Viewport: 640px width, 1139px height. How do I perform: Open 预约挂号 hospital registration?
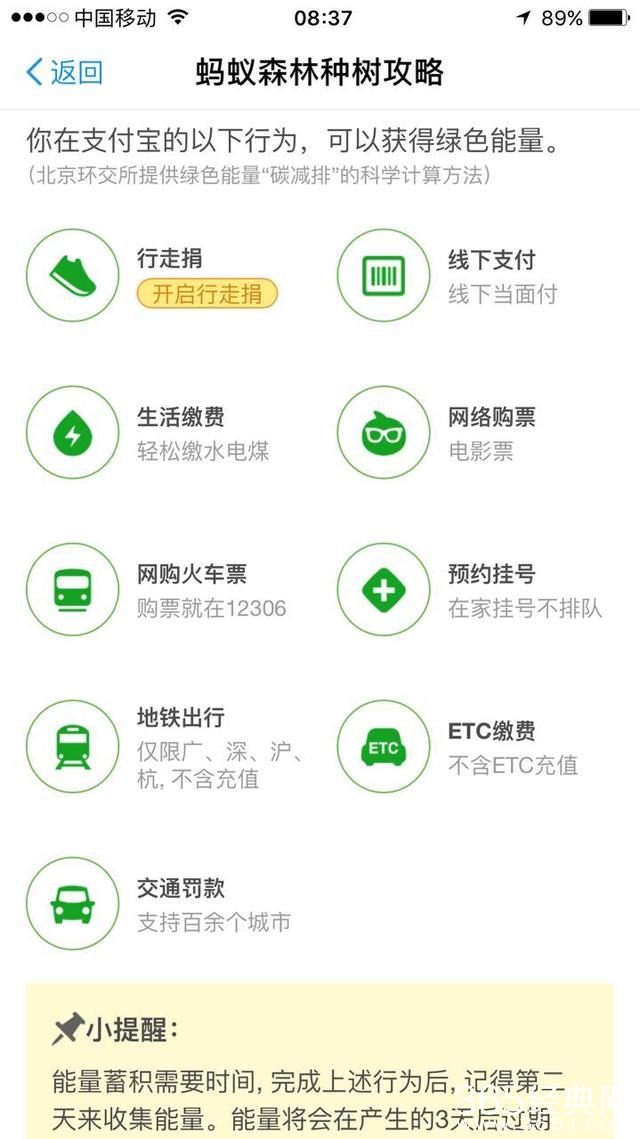(x=384, y=590)
